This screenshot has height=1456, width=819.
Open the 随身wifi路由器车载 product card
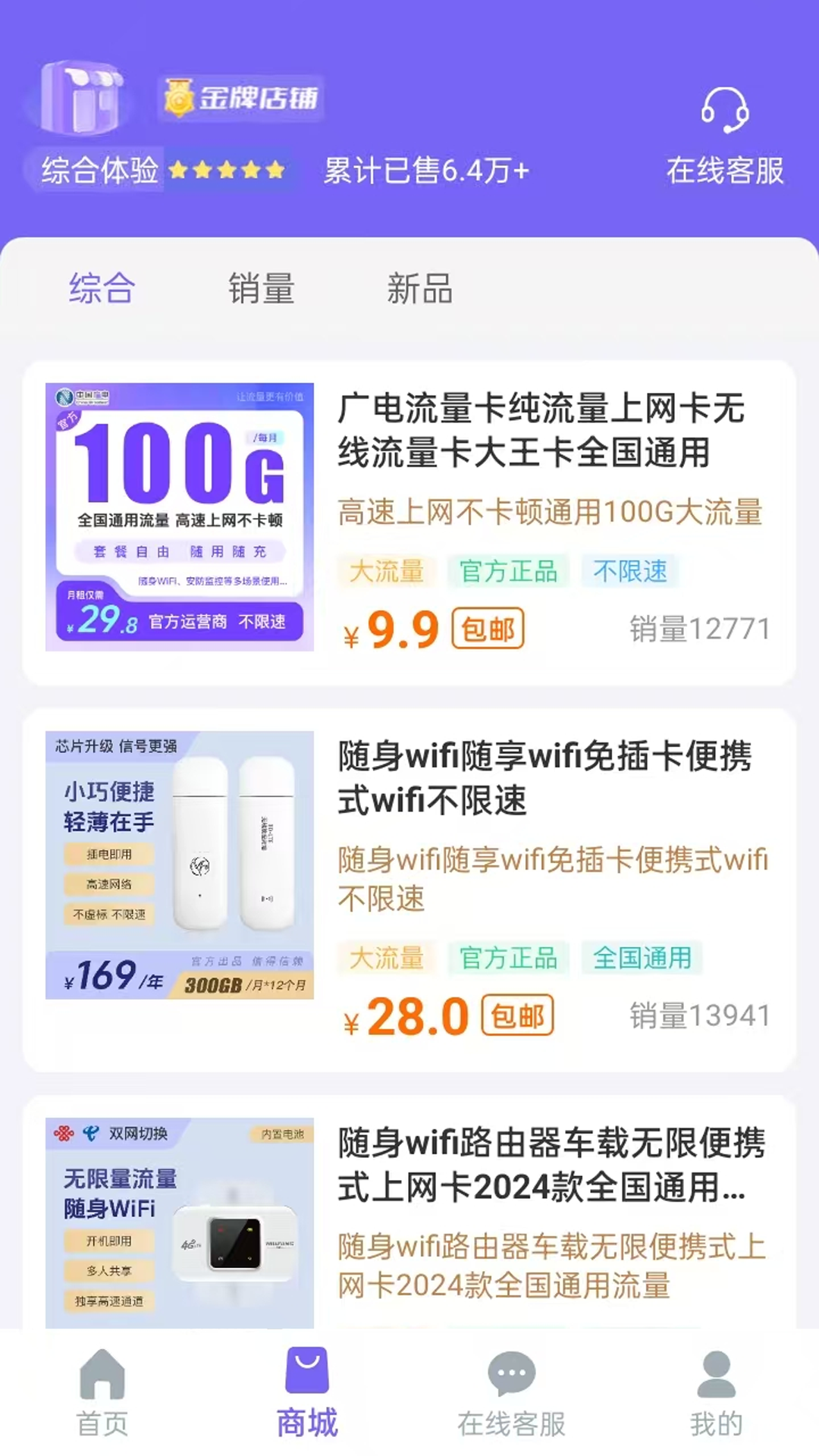pyautogui.click(x=409, y=1213)
